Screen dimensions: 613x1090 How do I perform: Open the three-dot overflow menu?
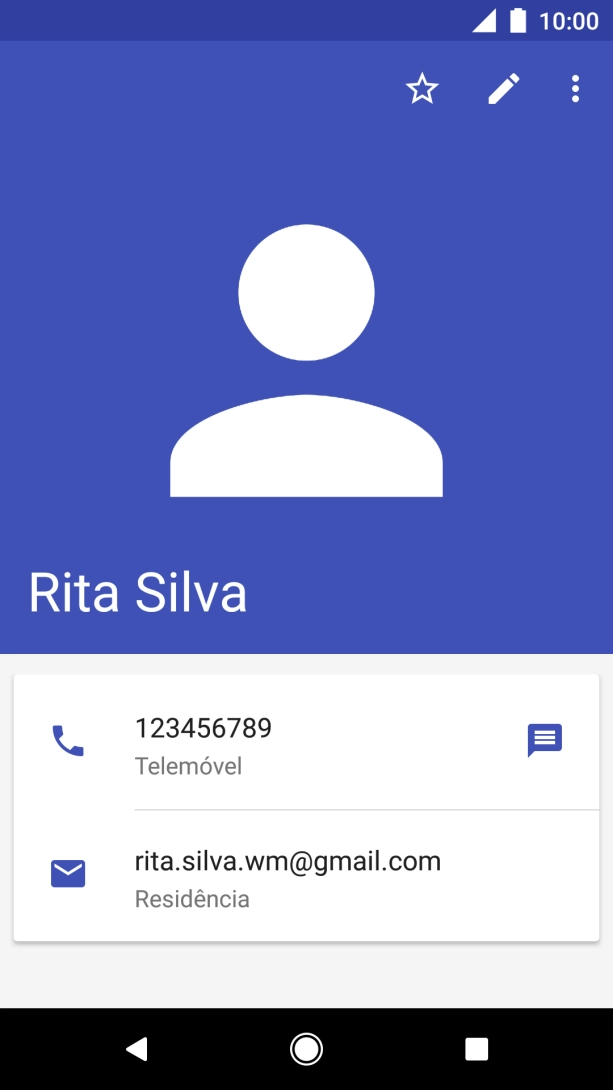pyautogui.click(x=575, y=89)
